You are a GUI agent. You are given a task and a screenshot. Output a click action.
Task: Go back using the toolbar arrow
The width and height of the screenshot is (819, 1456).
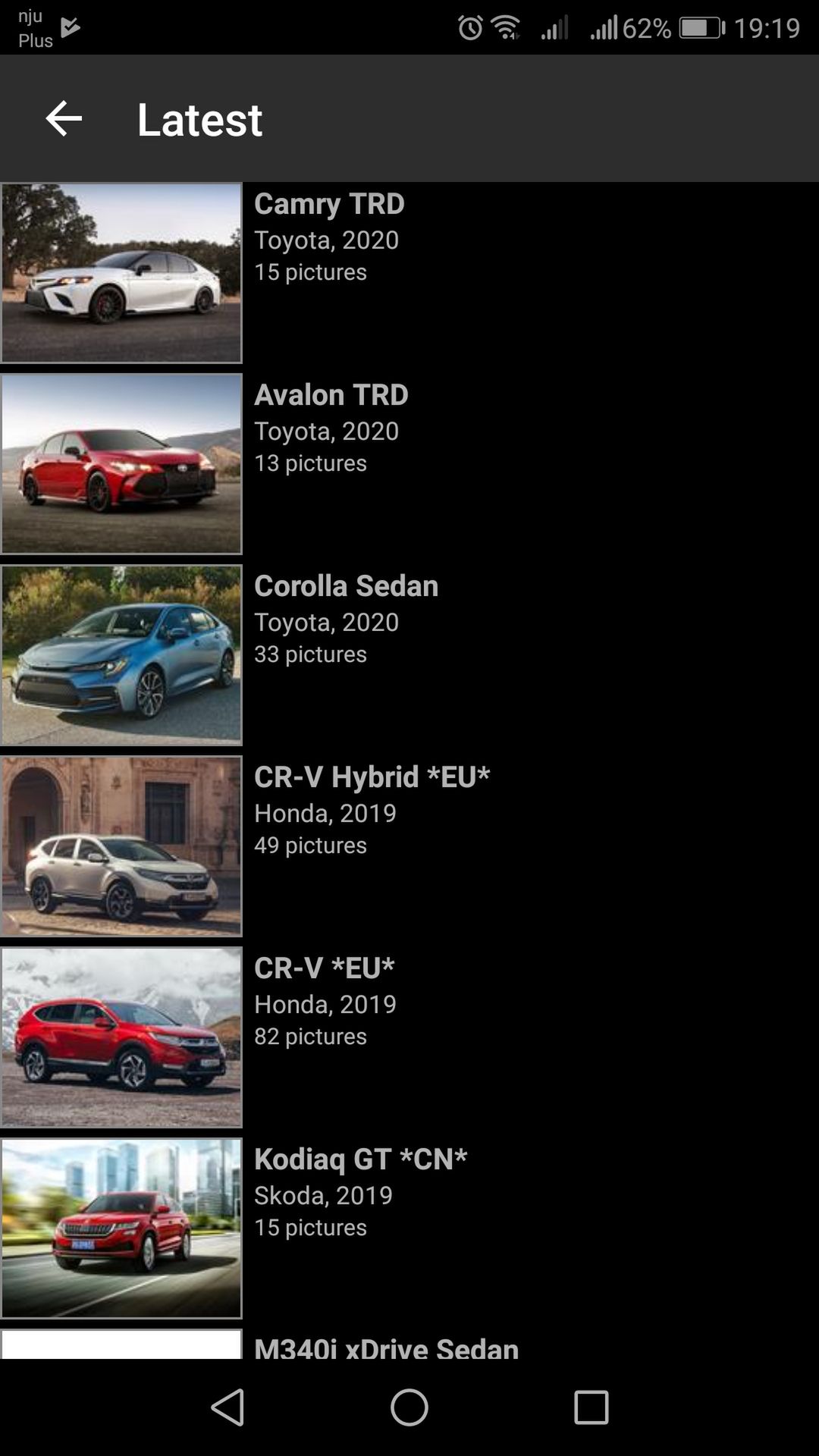pyautogui.click(x=64, y=118)
